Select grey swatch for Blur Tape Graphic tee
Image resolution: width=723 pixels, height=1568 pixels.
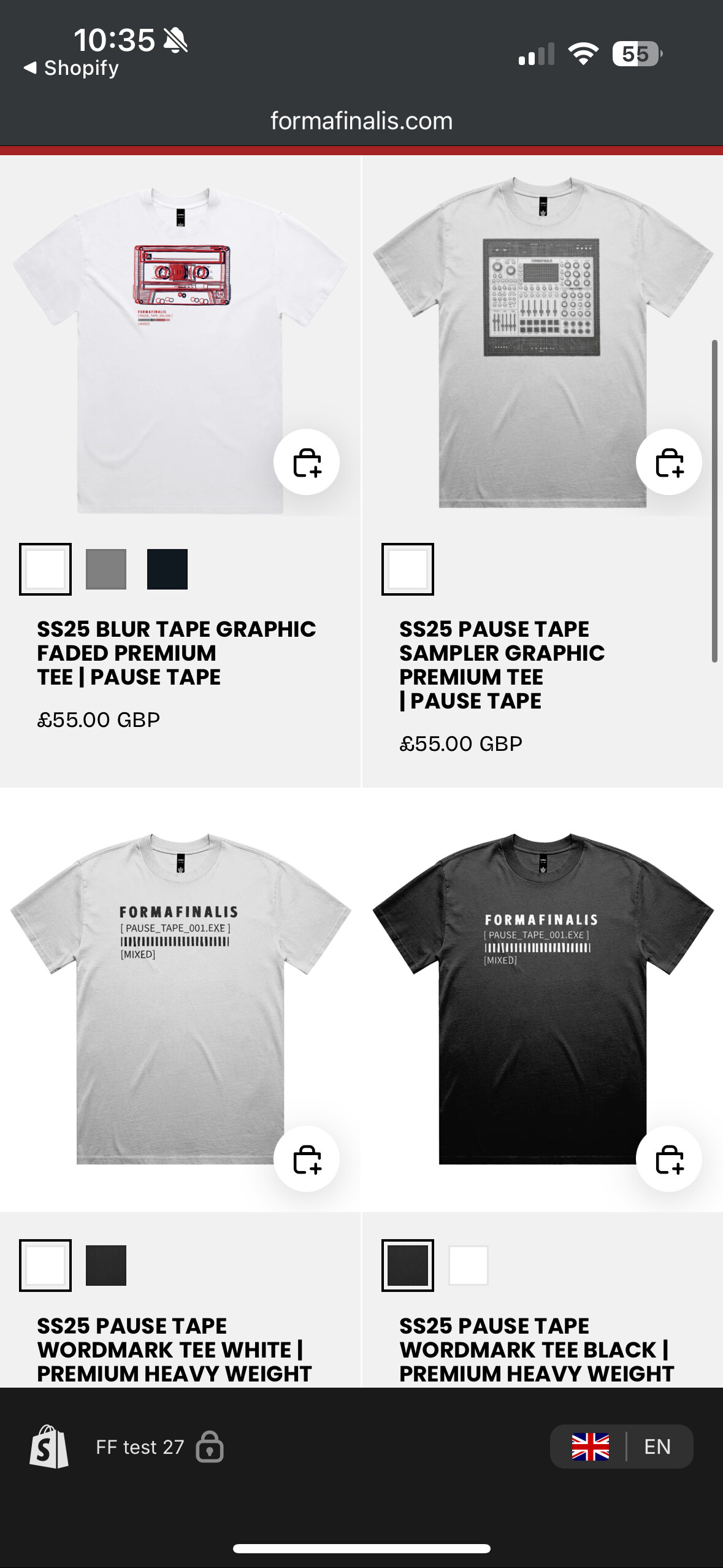pos(106,569)
